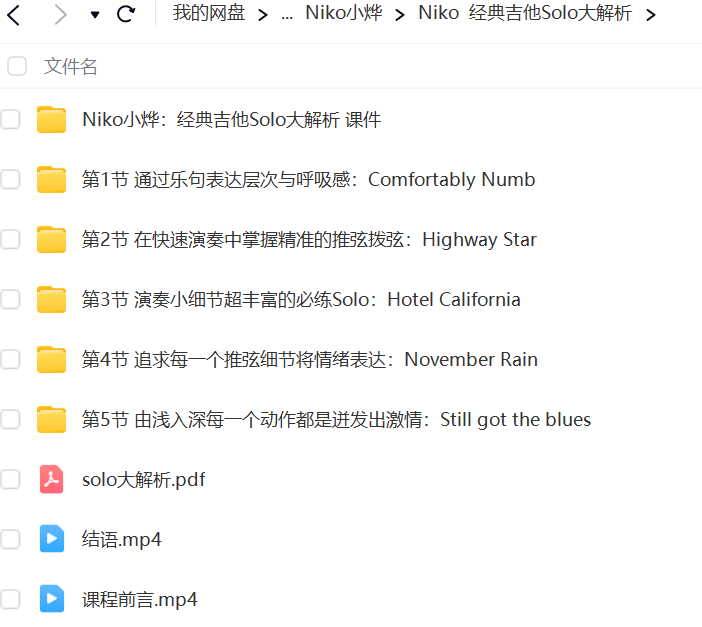Tick the checkbox next to 课程前言.mp4
Screen dimensions: 702x627
pos(10,600)
